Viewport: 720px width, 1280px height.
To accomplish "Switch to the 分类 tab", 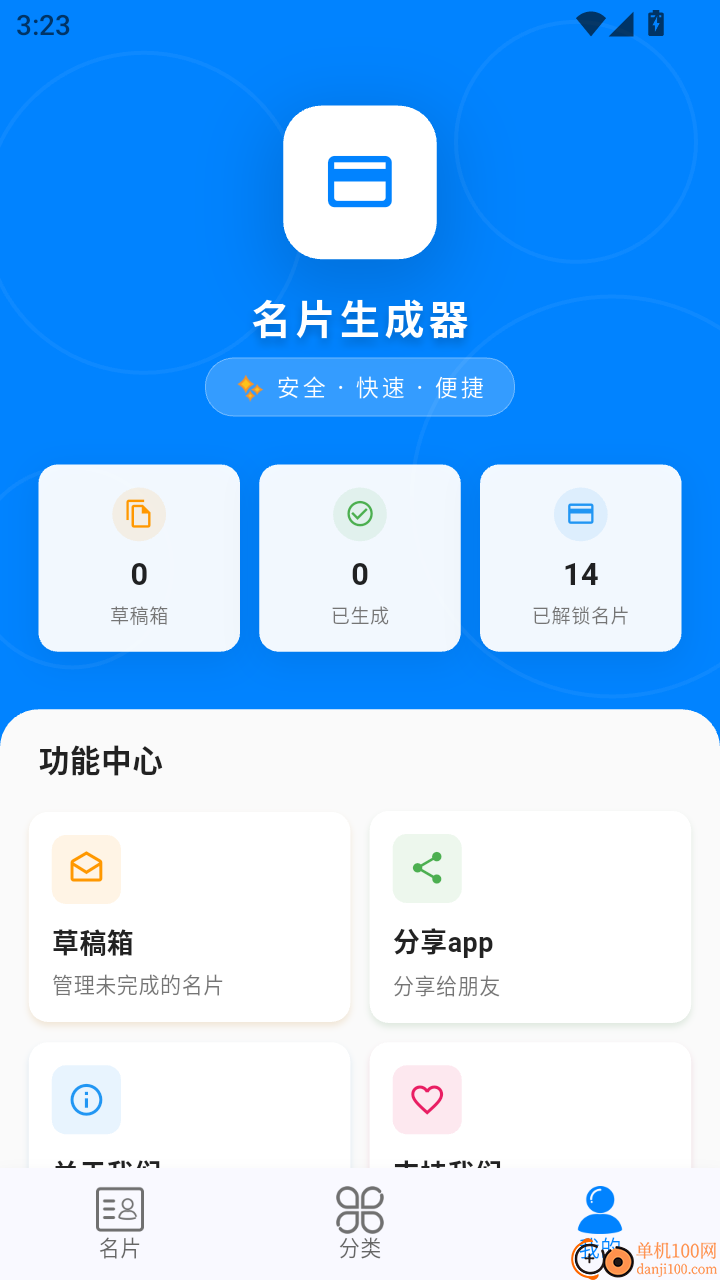I will point(361,1223).
